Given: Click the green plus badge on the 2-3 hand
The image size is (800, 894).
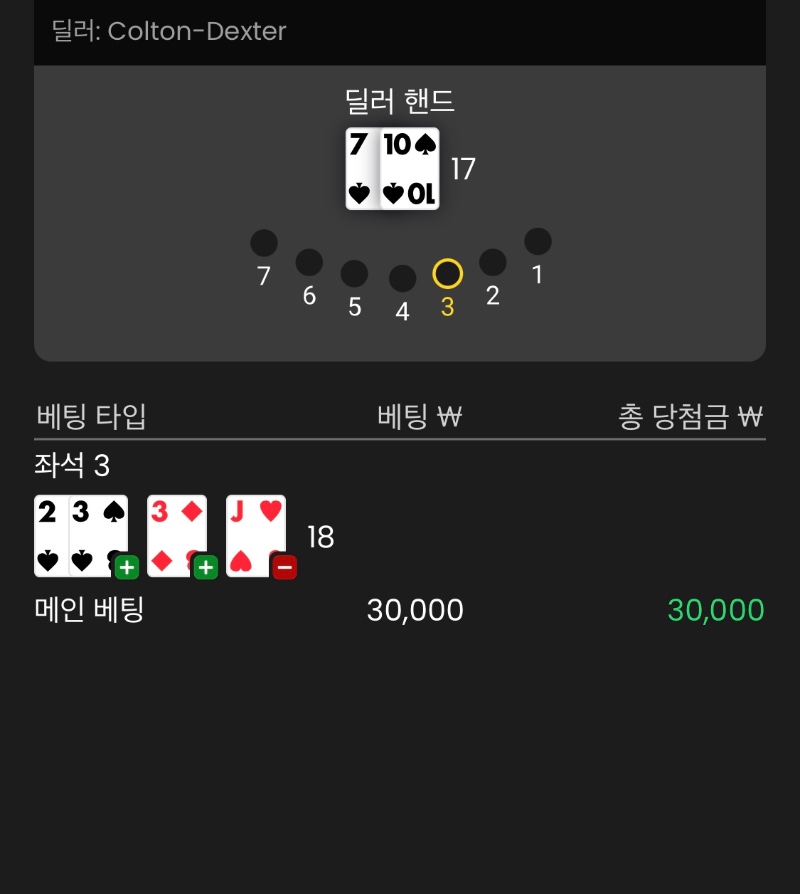Looking at the screenshot, I should click(x=127, y=568).
